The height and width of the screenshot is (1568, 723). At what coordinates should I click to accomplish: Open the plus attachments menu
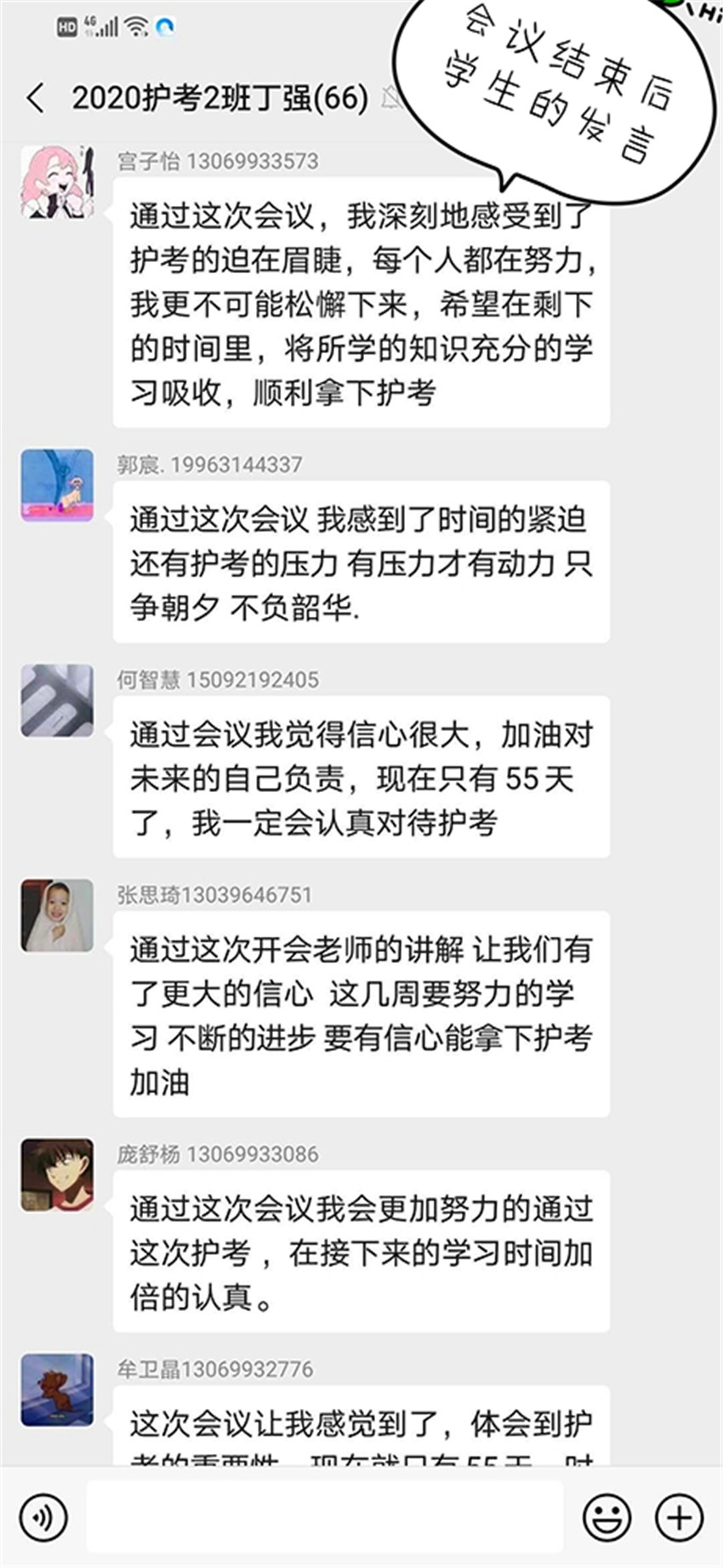pyautogui.click(x=679, y=1517)
